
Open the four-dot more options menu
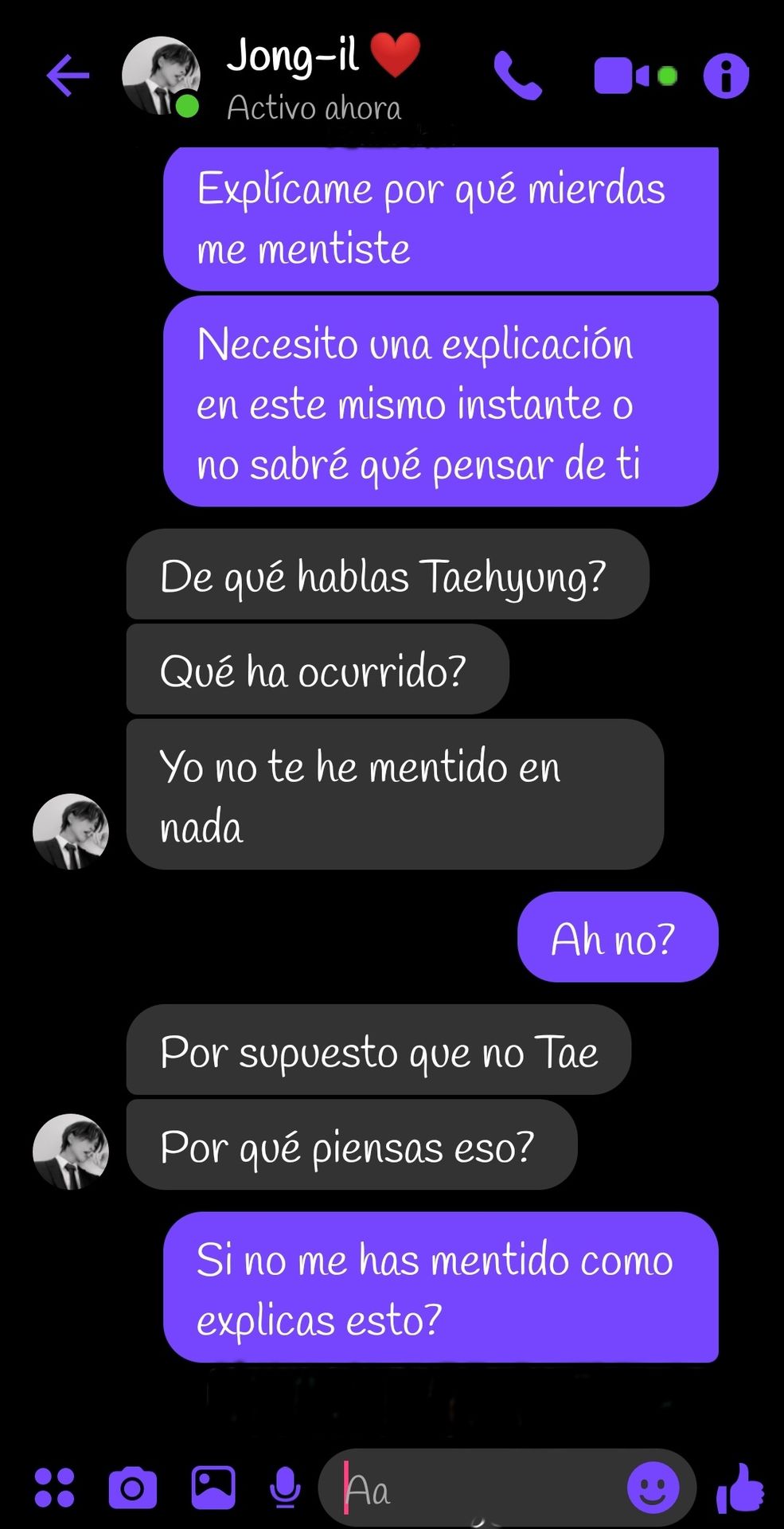pyautogui.click(x=54, y=1487)
